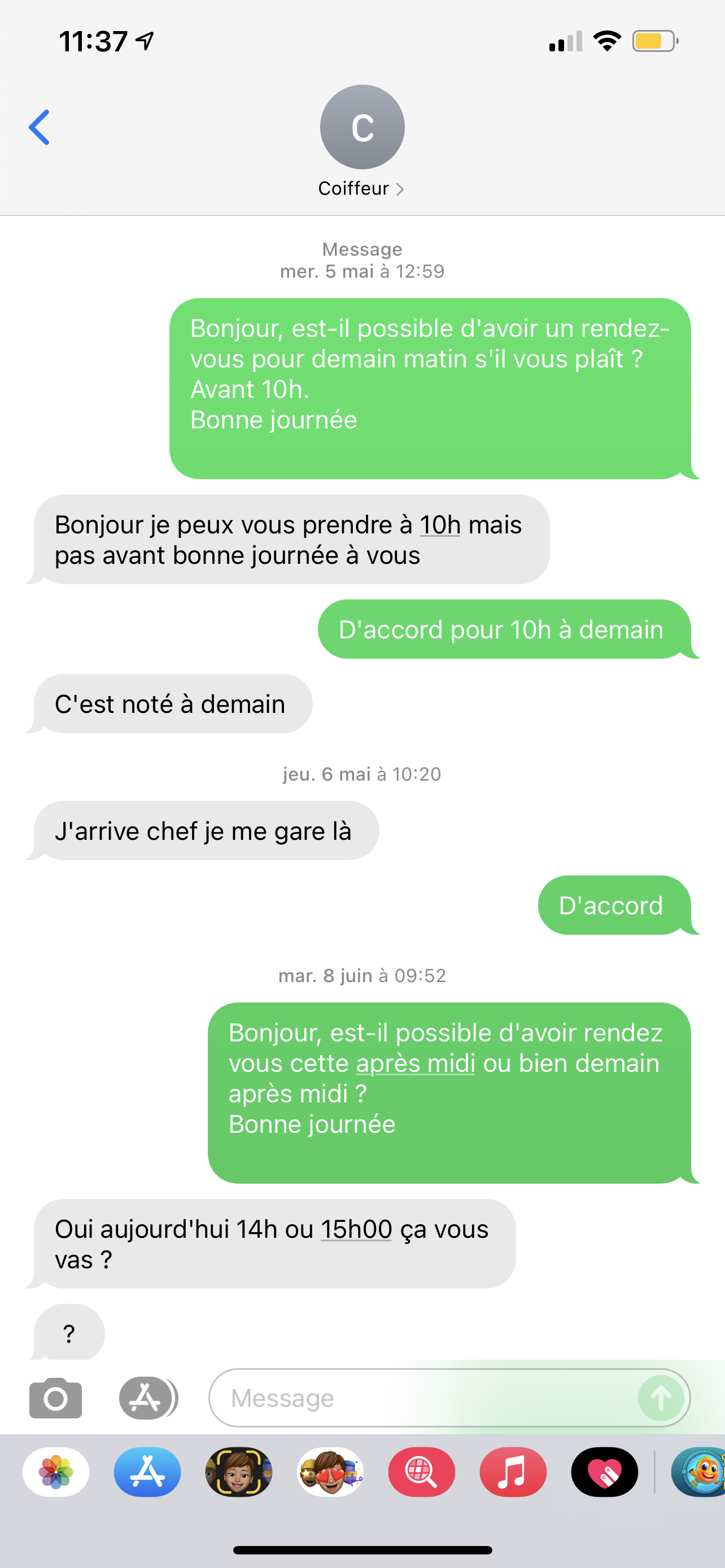Open the Digital Touch heart app
Image resolution: width=725 pixels, height=1568 pixels.
605,1473
